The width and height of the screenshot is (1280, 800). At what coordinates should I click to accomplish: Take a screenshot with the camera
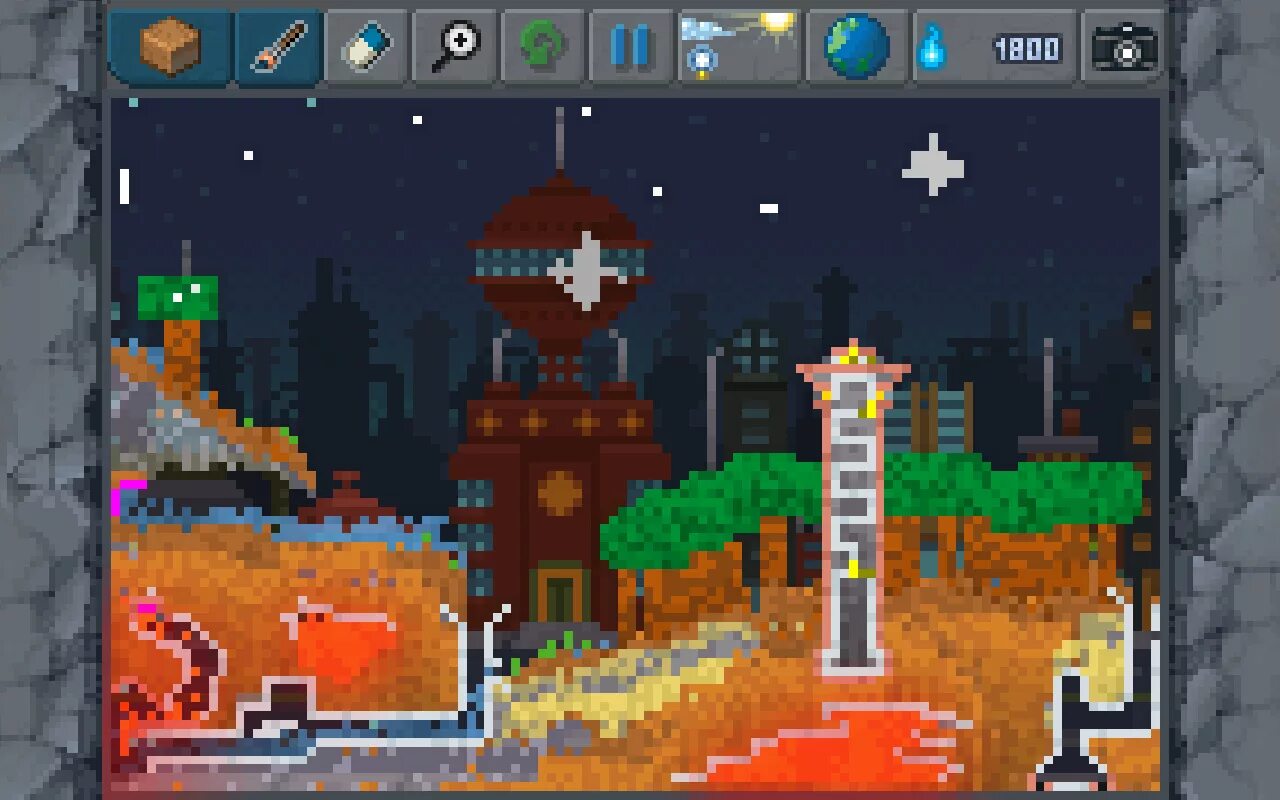point(1124,47)
